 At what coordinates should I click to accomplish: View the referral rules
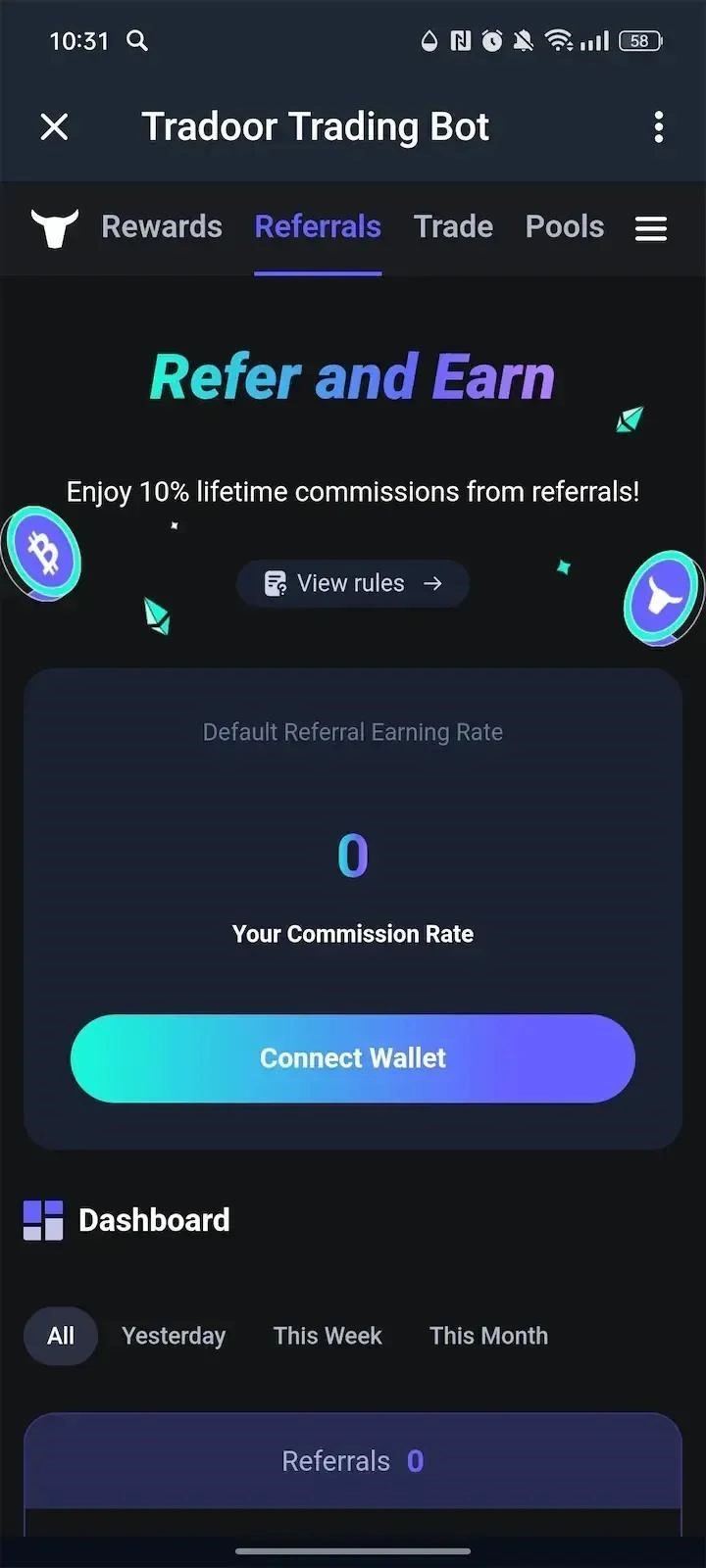click(353, 583)
